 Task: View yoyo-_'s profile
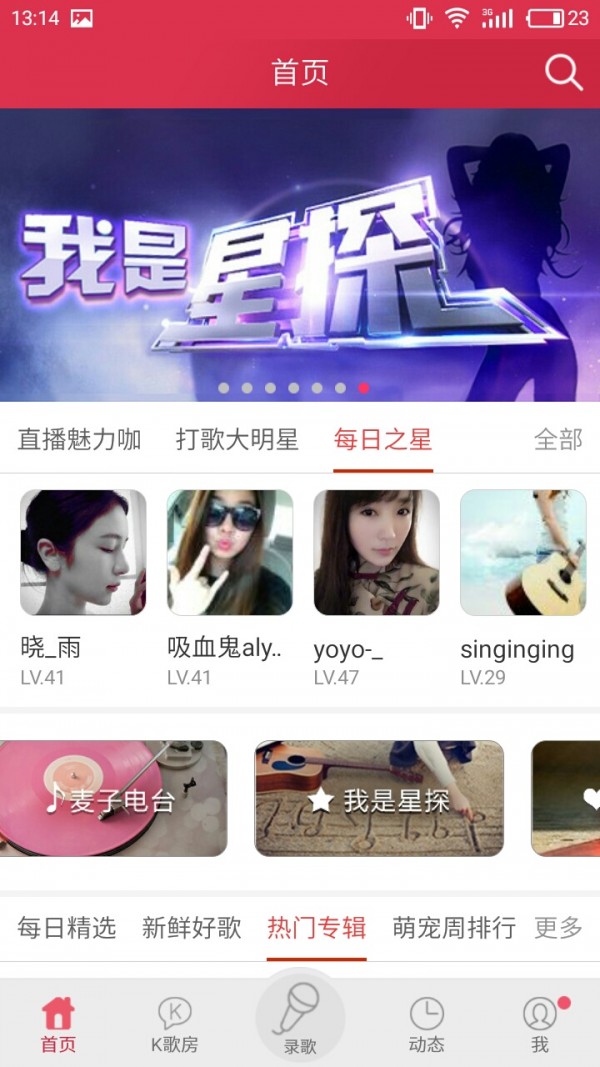(x=376, y=552)
